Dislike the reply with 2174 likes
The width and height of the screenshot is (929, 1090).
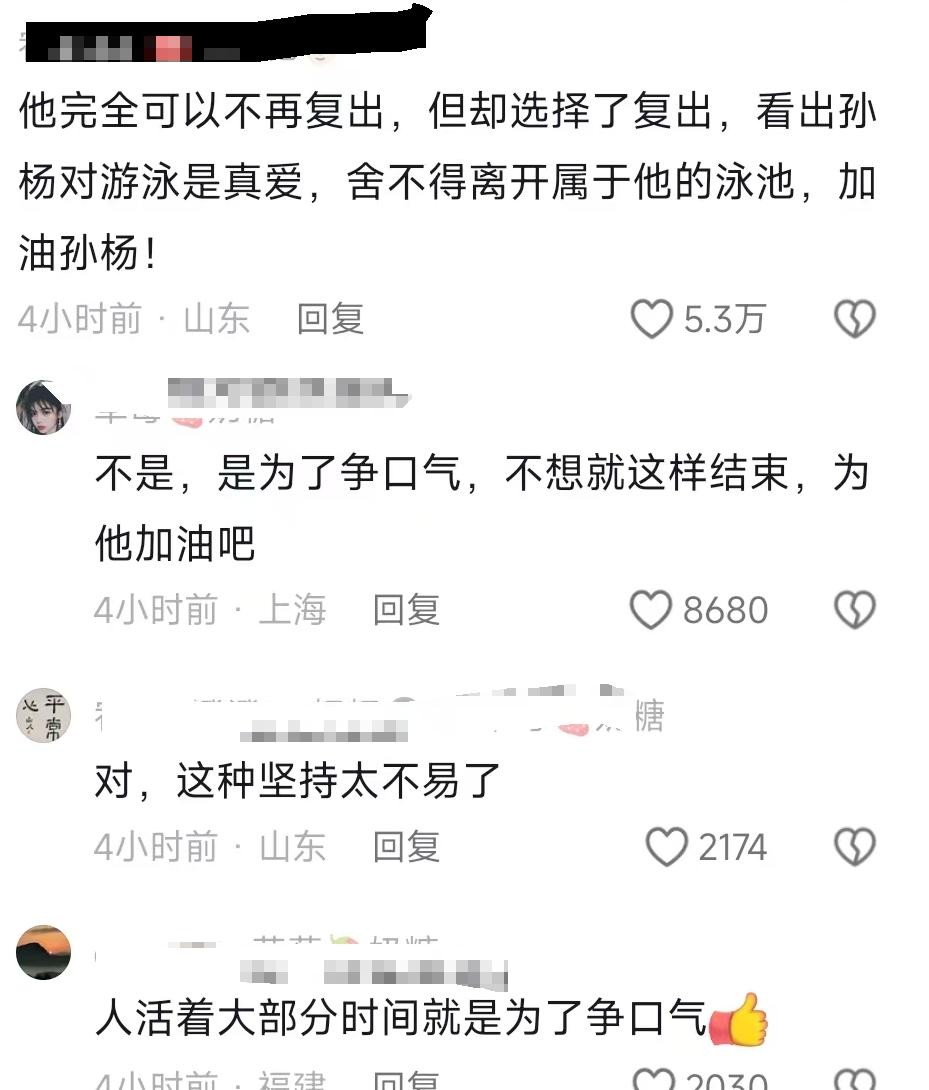(x=855, y=847)
